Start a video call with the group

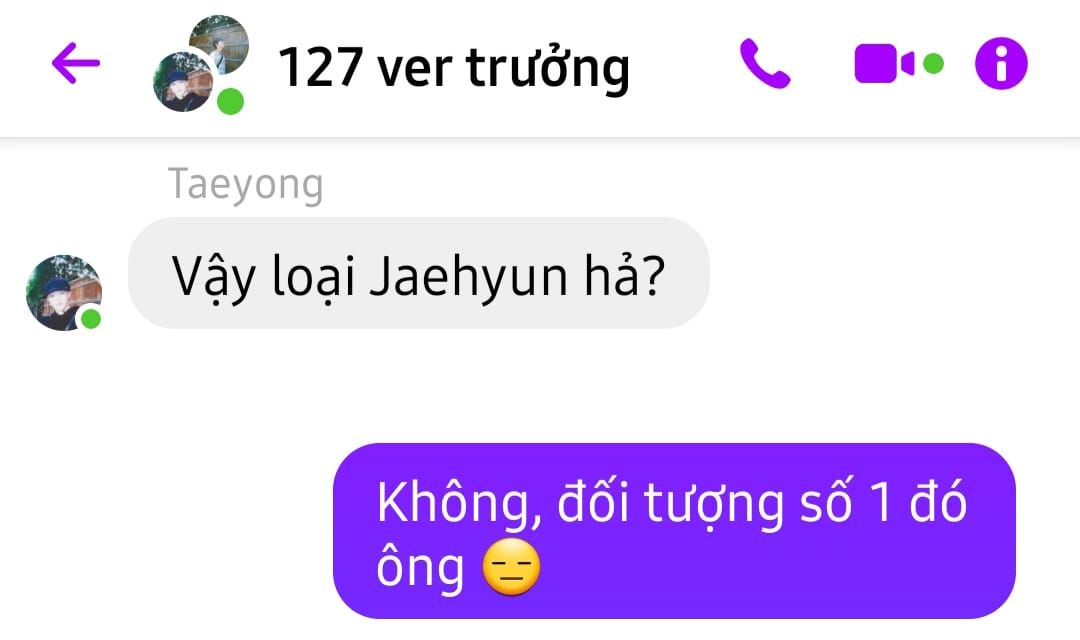coord(885,65)
